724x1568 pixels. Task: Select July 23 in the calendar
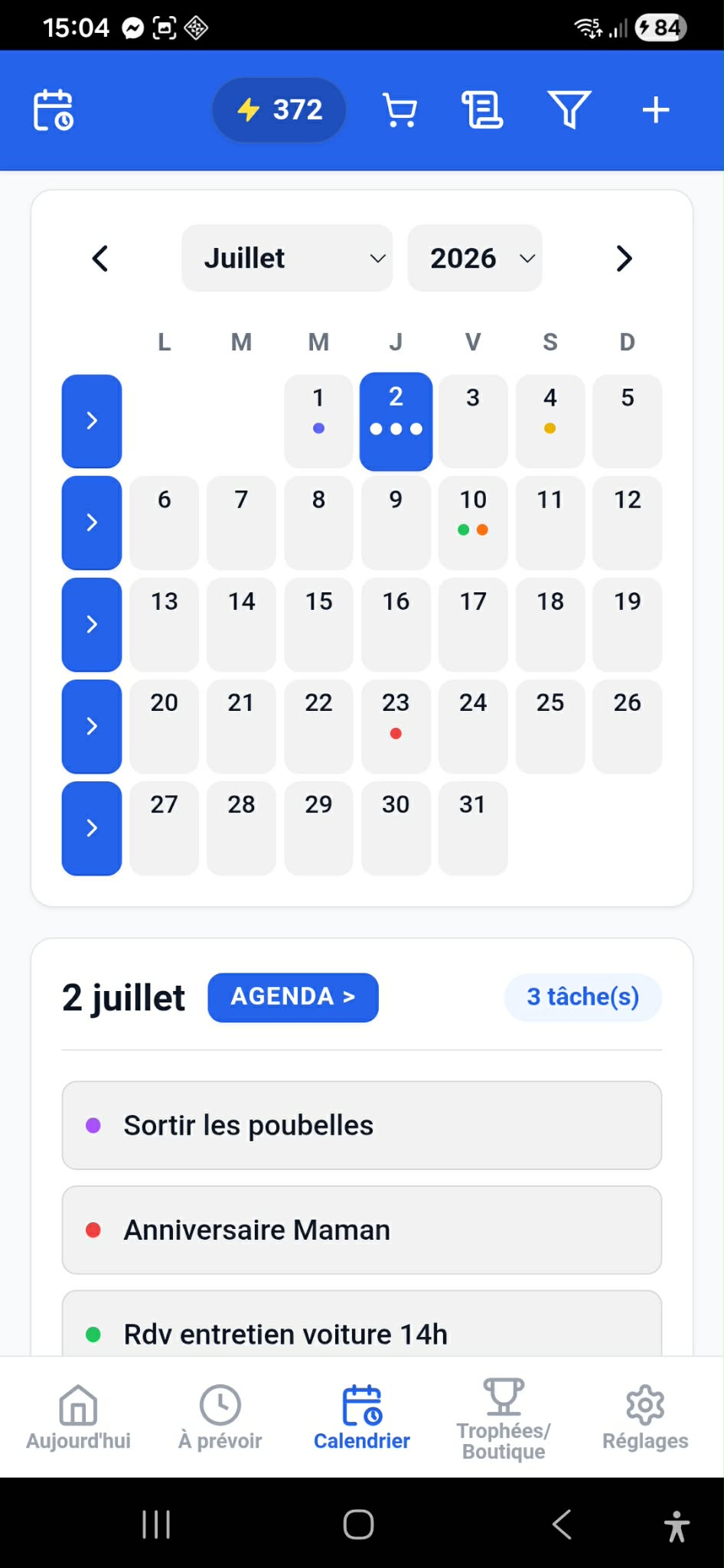pos(396,726)
